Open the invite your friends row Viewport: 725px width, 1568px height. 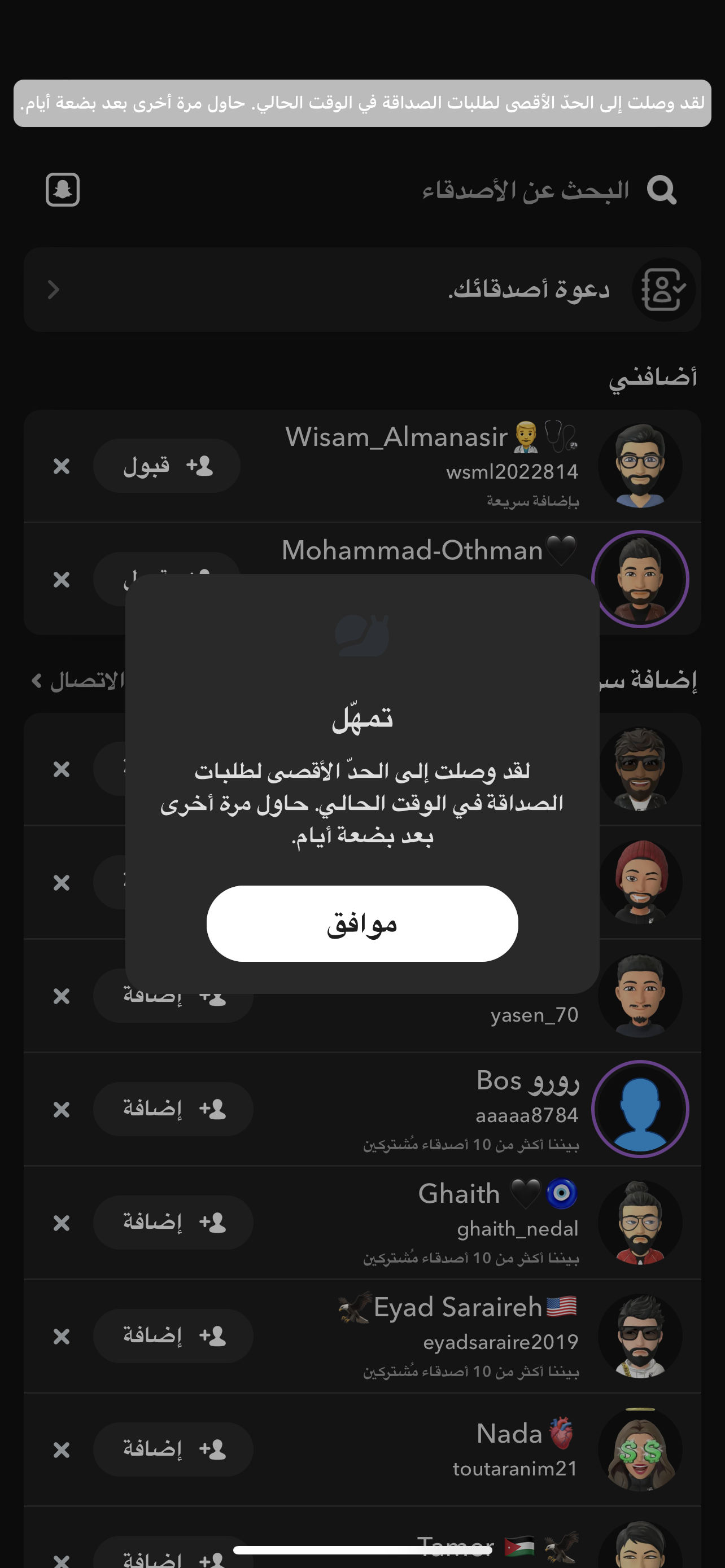362,290
